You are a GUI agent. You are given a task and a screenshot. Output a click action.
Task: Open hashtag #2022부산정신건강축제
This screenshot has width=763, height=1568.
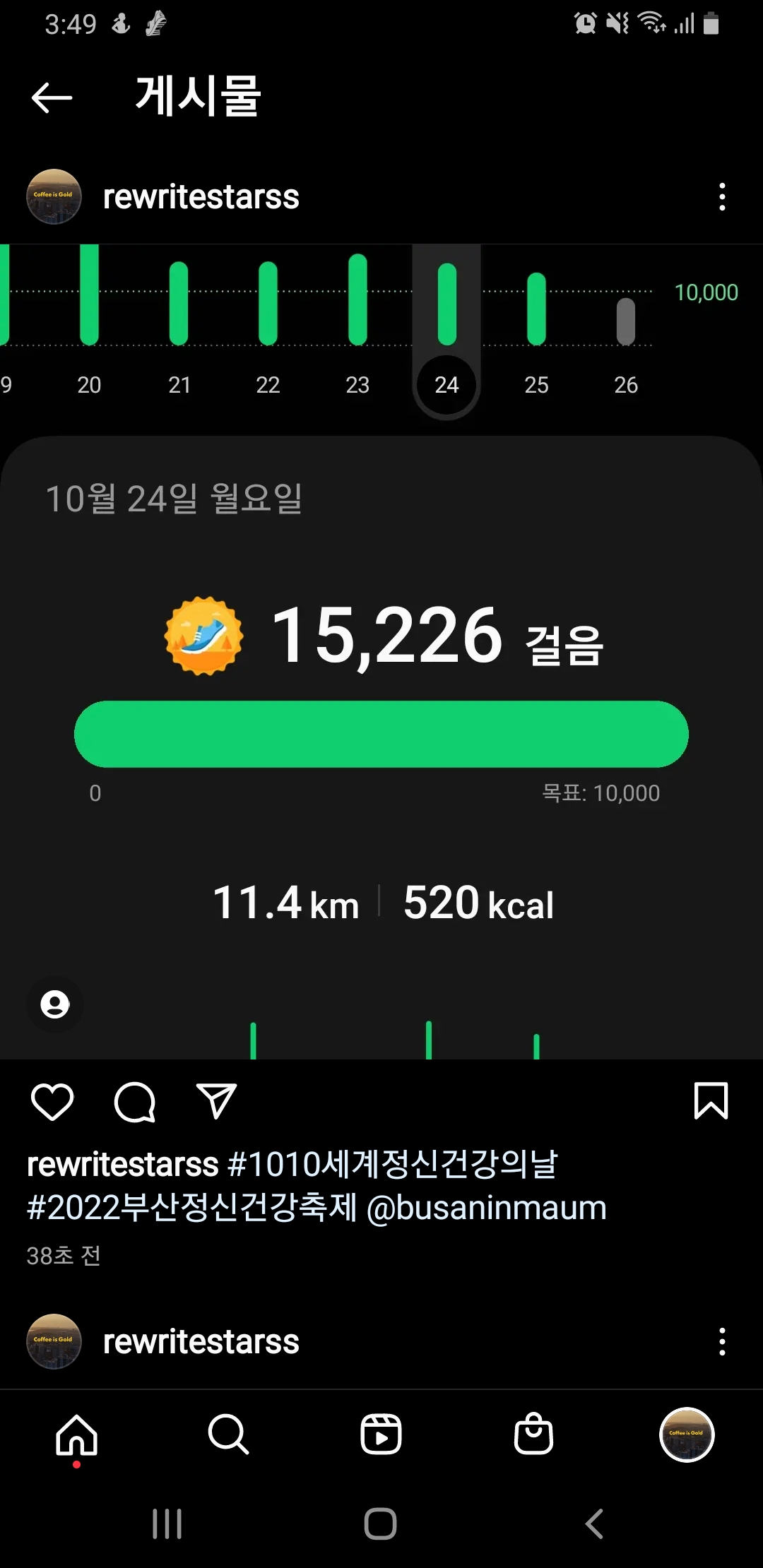[191, 1208]
